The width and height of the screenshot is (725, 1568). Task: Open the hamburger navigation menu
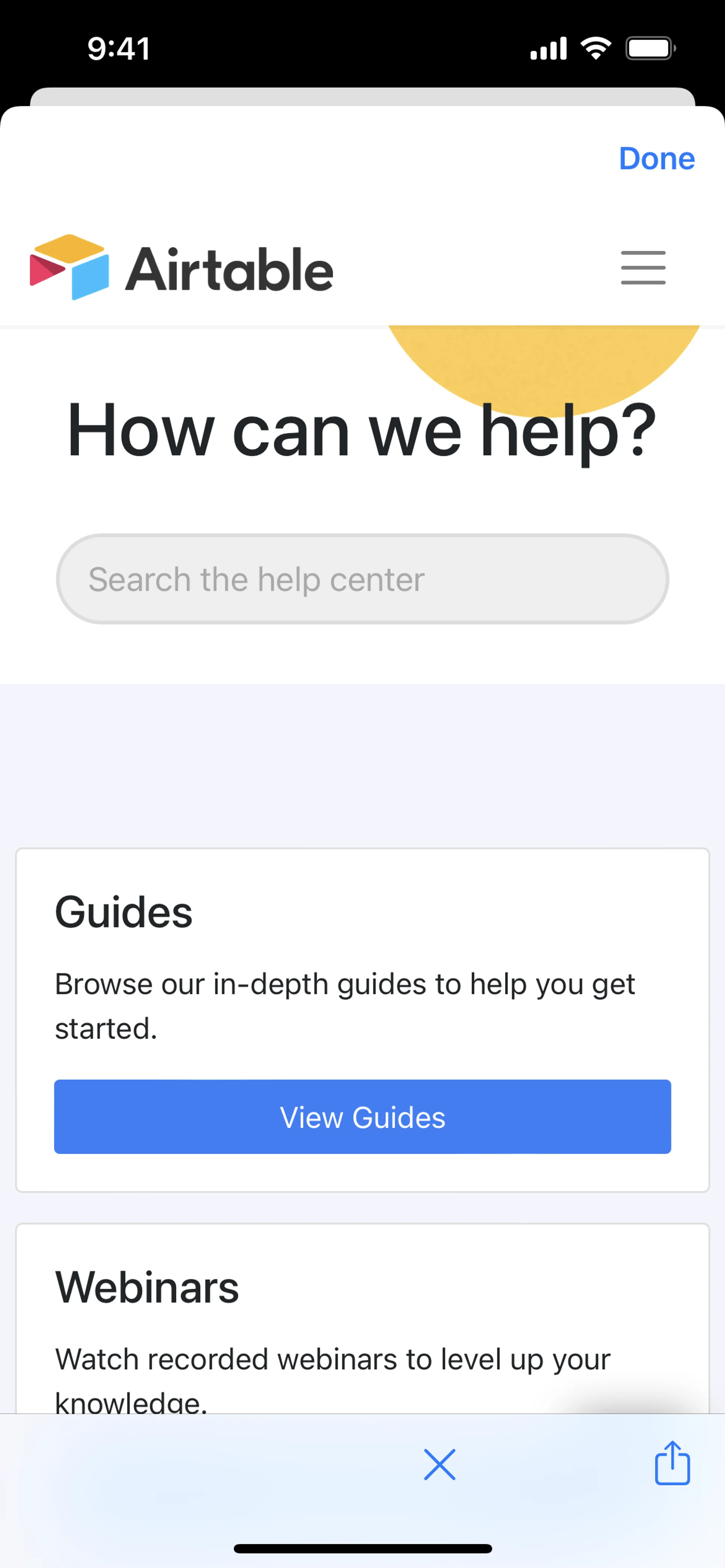(x=643, y=267)
